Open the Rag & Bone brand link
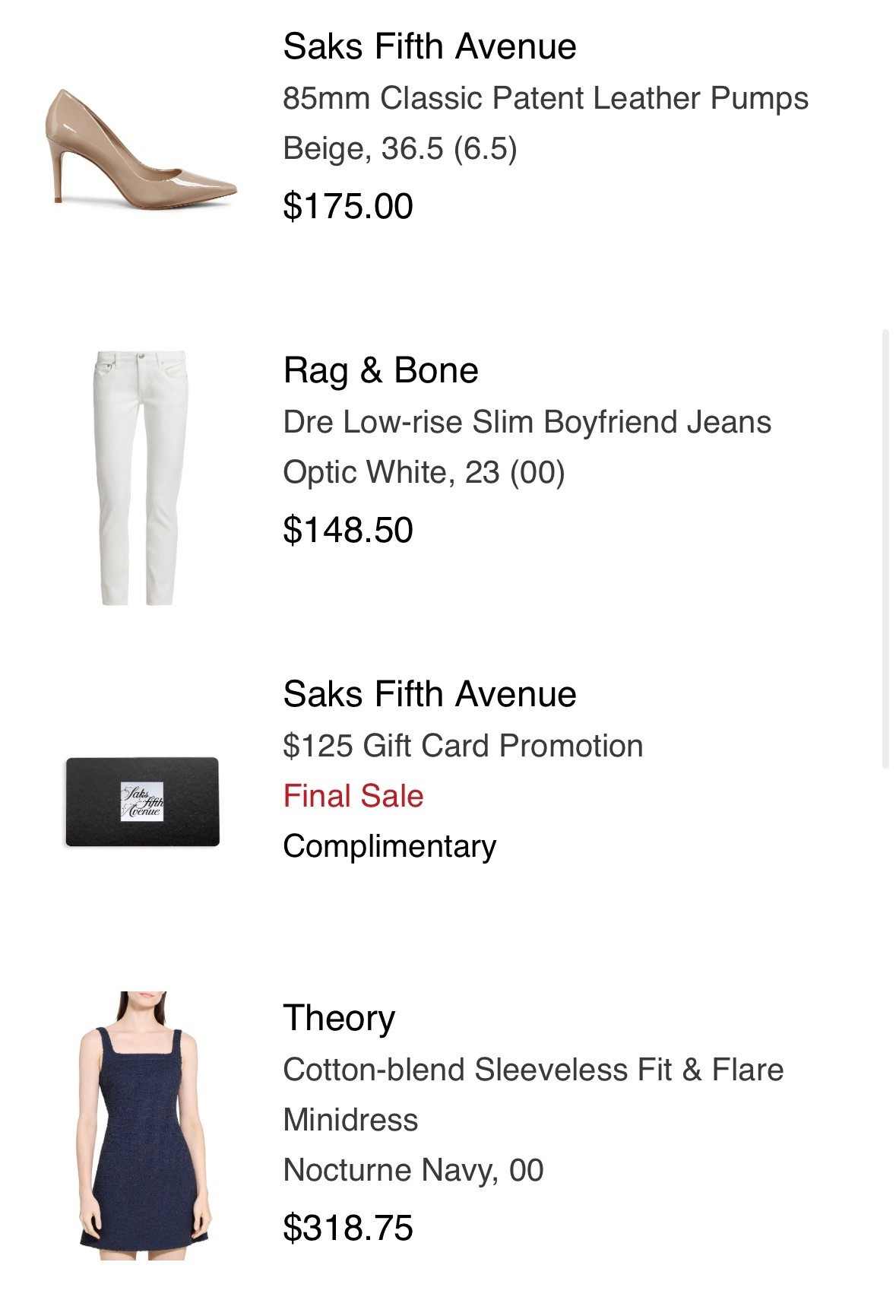896x1316 pixels. [382, 373]
